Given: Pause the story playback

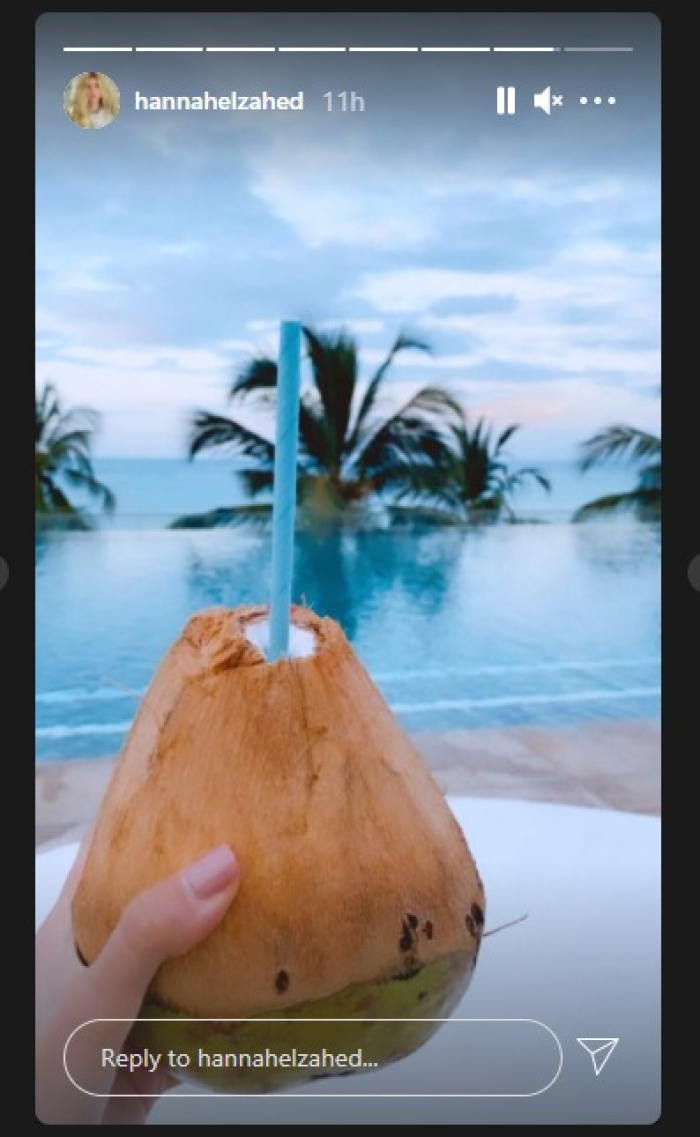Looking at the screenshot, I should pyautogui.click(x=505, y=101).
